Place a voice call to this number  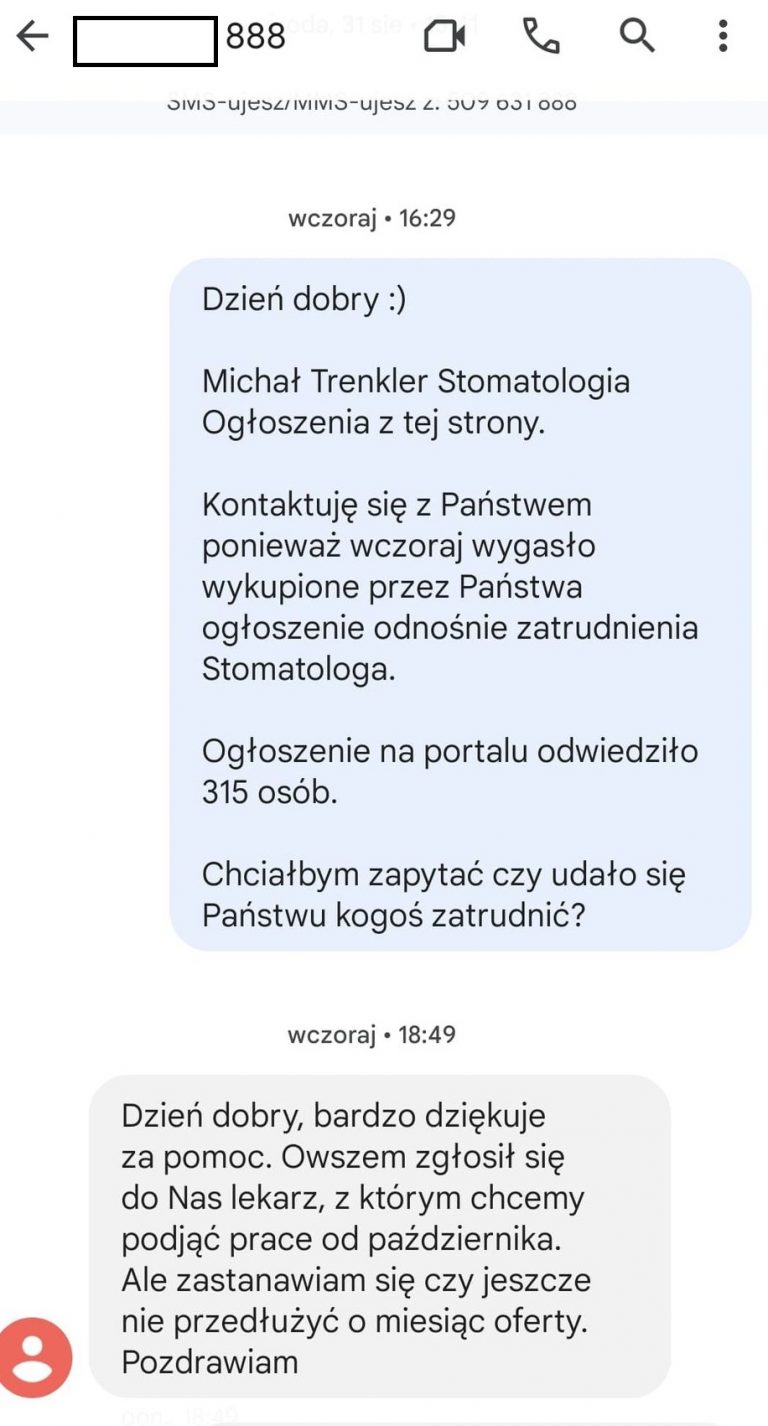541,37
